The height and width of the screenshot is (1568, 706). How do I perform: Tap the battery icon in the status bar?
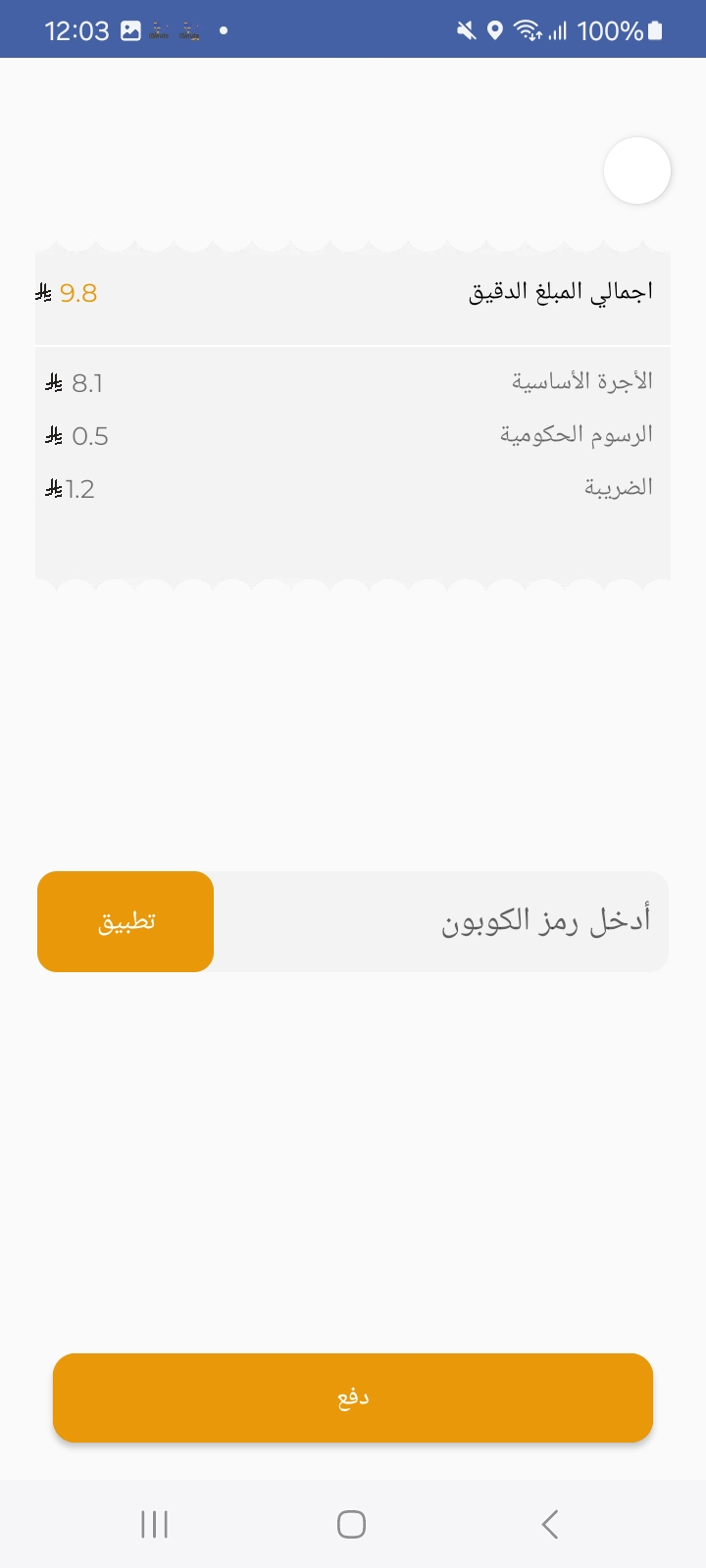click(x=655, y=30)
